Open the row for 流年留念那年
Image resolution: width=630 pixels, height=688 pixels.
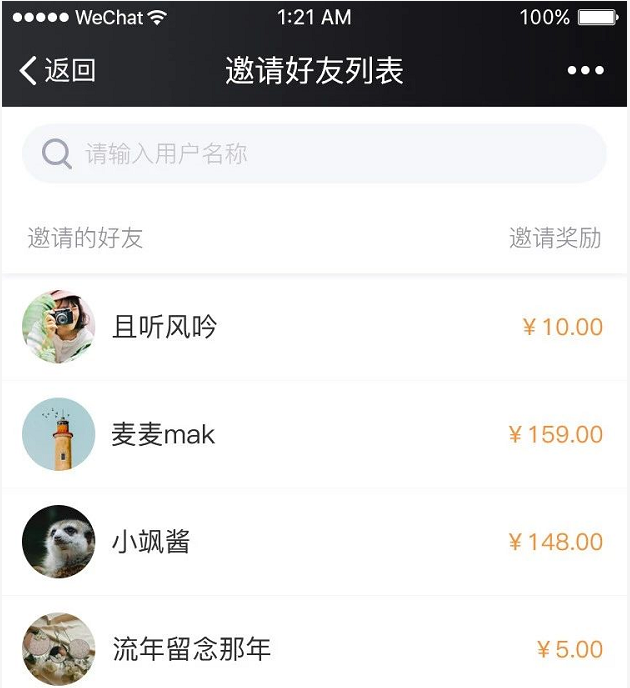[191, 649]
